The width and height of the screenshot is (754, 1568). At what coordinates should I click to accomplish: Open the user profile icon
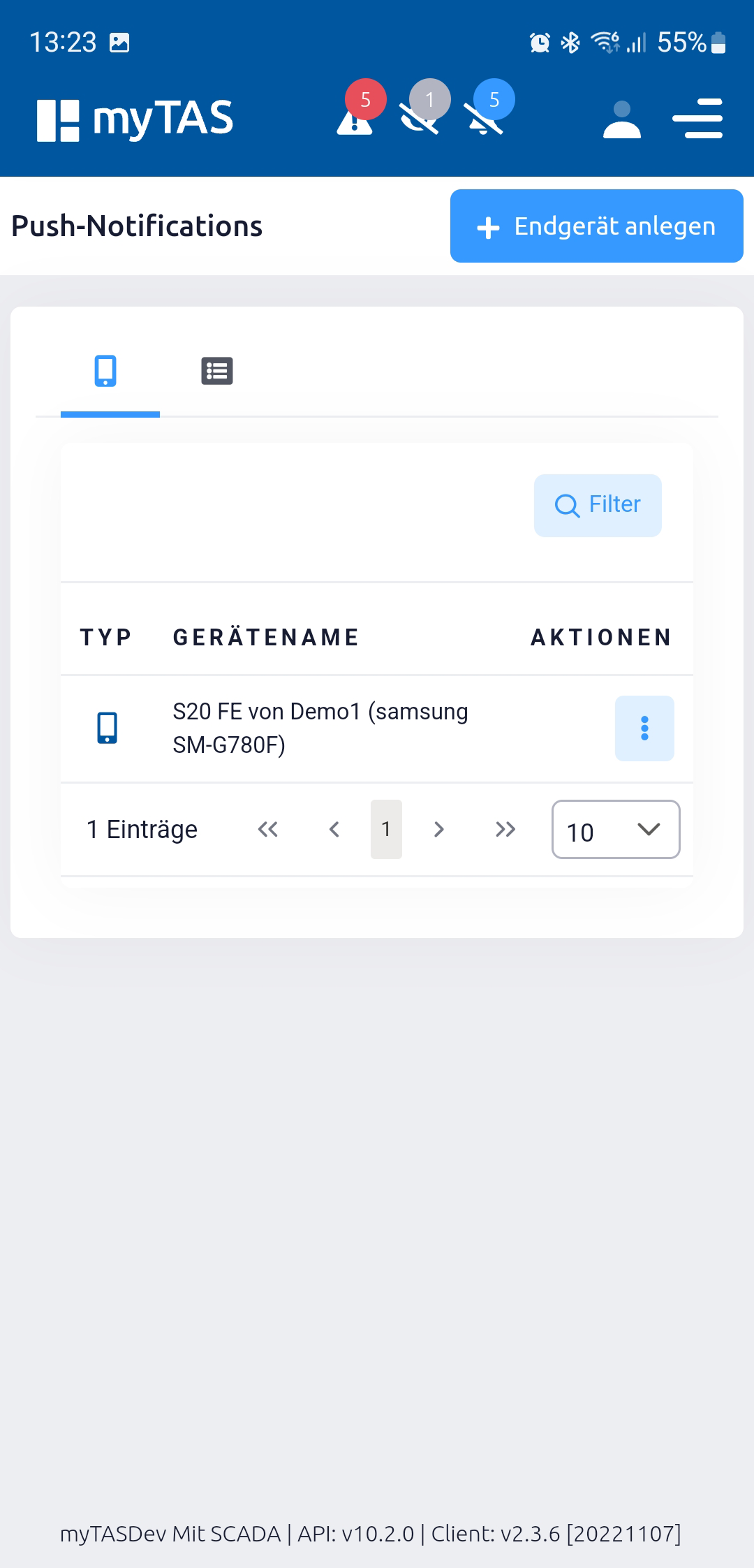coord(622,119)
